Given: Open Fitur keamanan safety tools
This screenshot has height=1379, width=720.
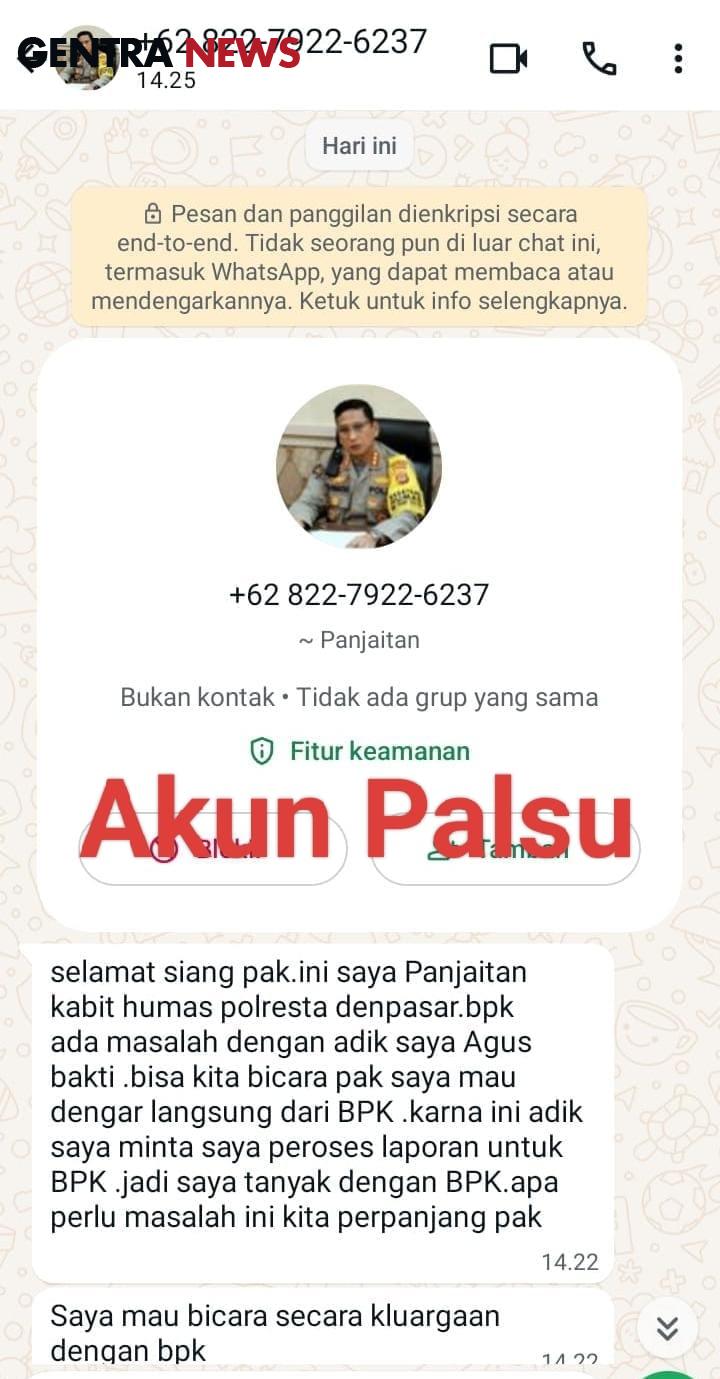Looking at the screenshot, I should (x=360, y=751).
